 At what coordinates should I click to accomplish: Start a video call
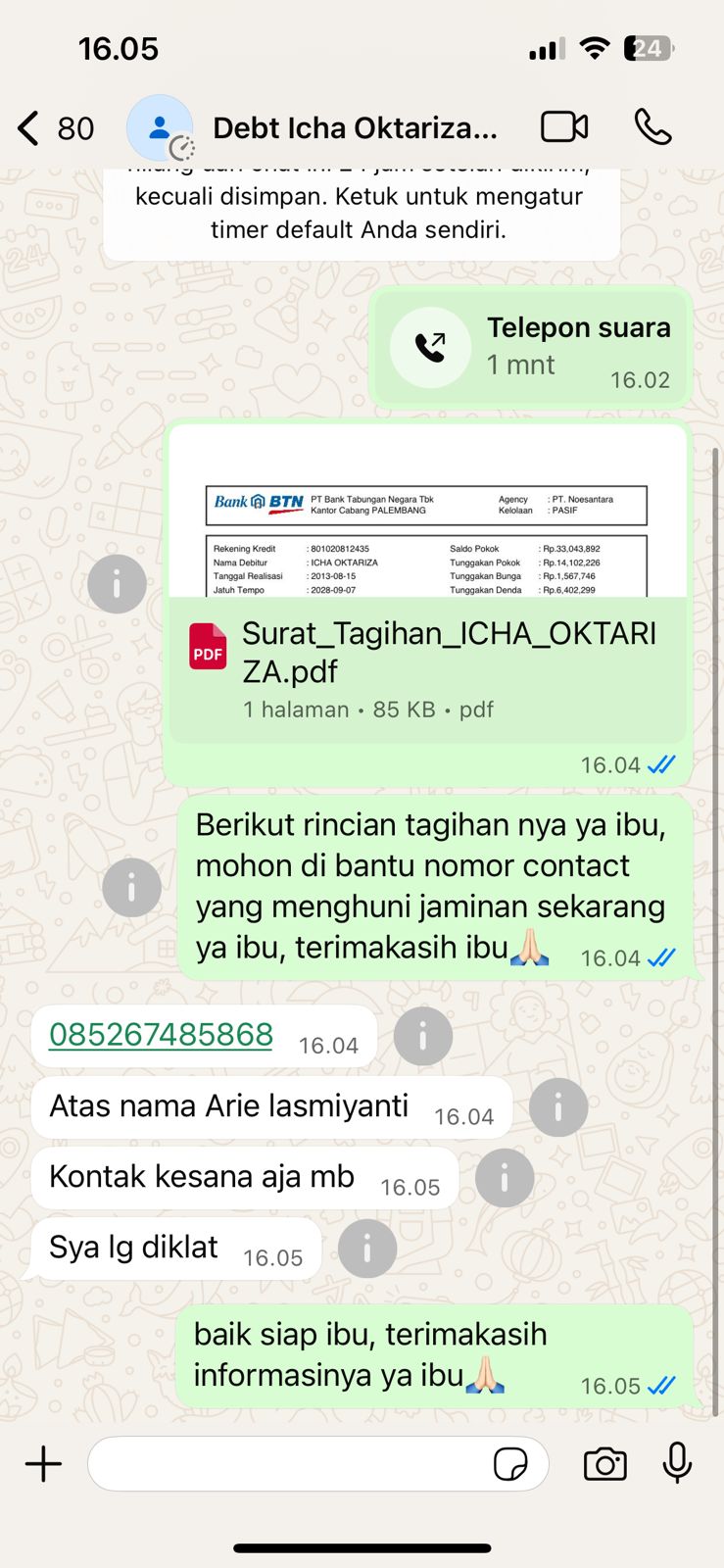pos(564,127)
